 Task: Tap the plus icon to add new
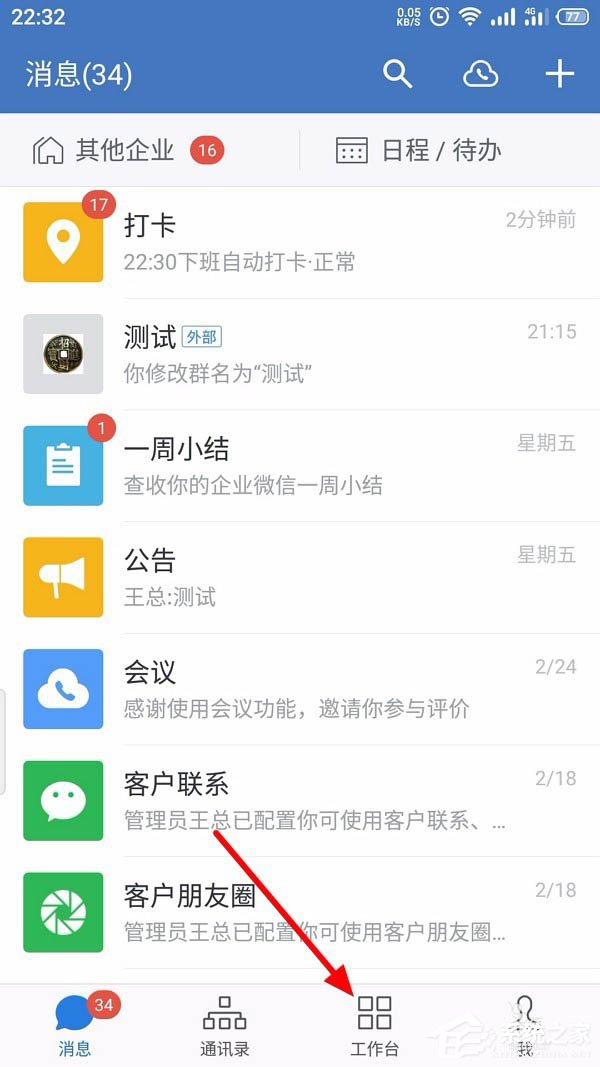point(559,75)
